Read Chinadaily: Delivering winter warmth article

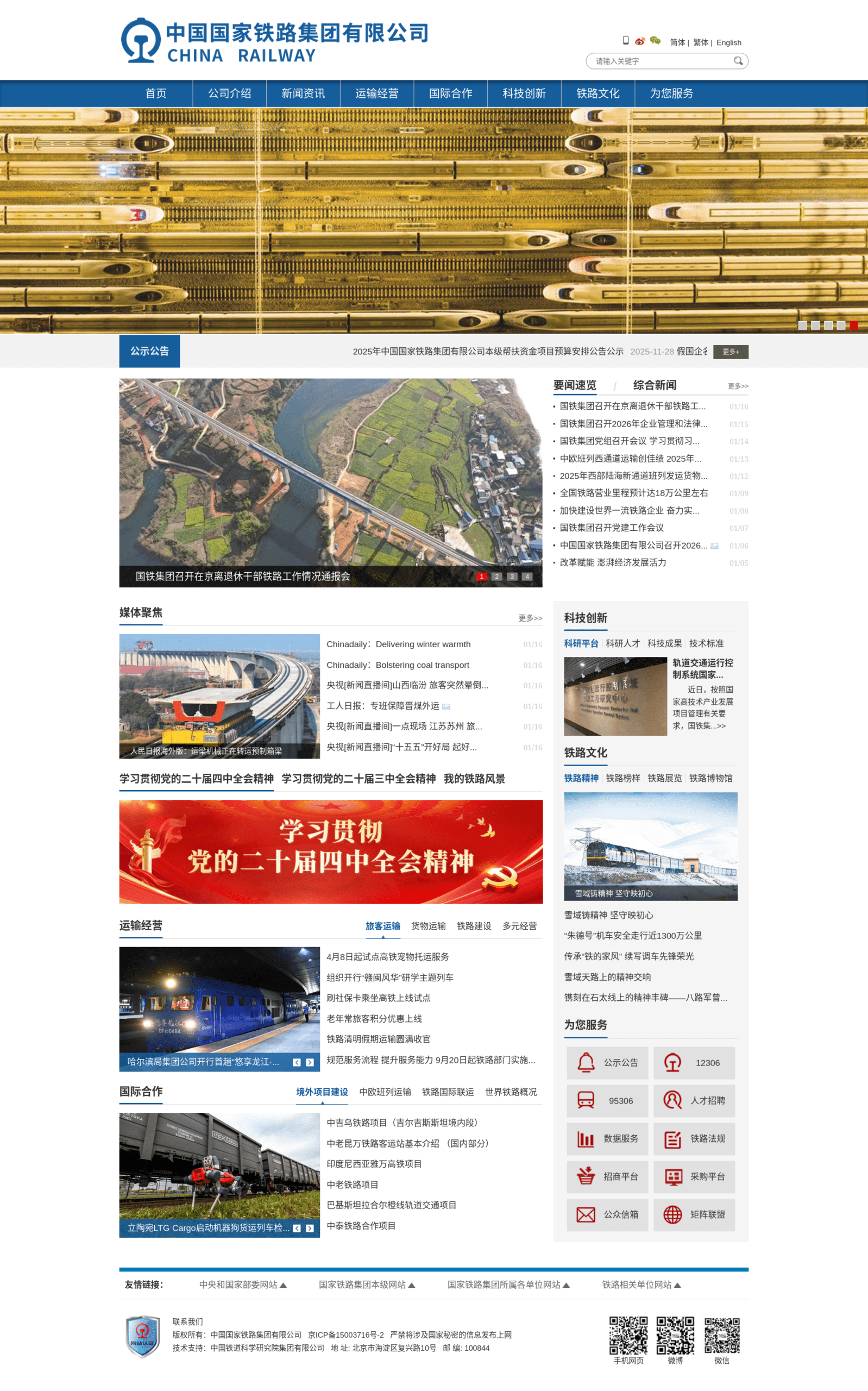click(398, 644)
